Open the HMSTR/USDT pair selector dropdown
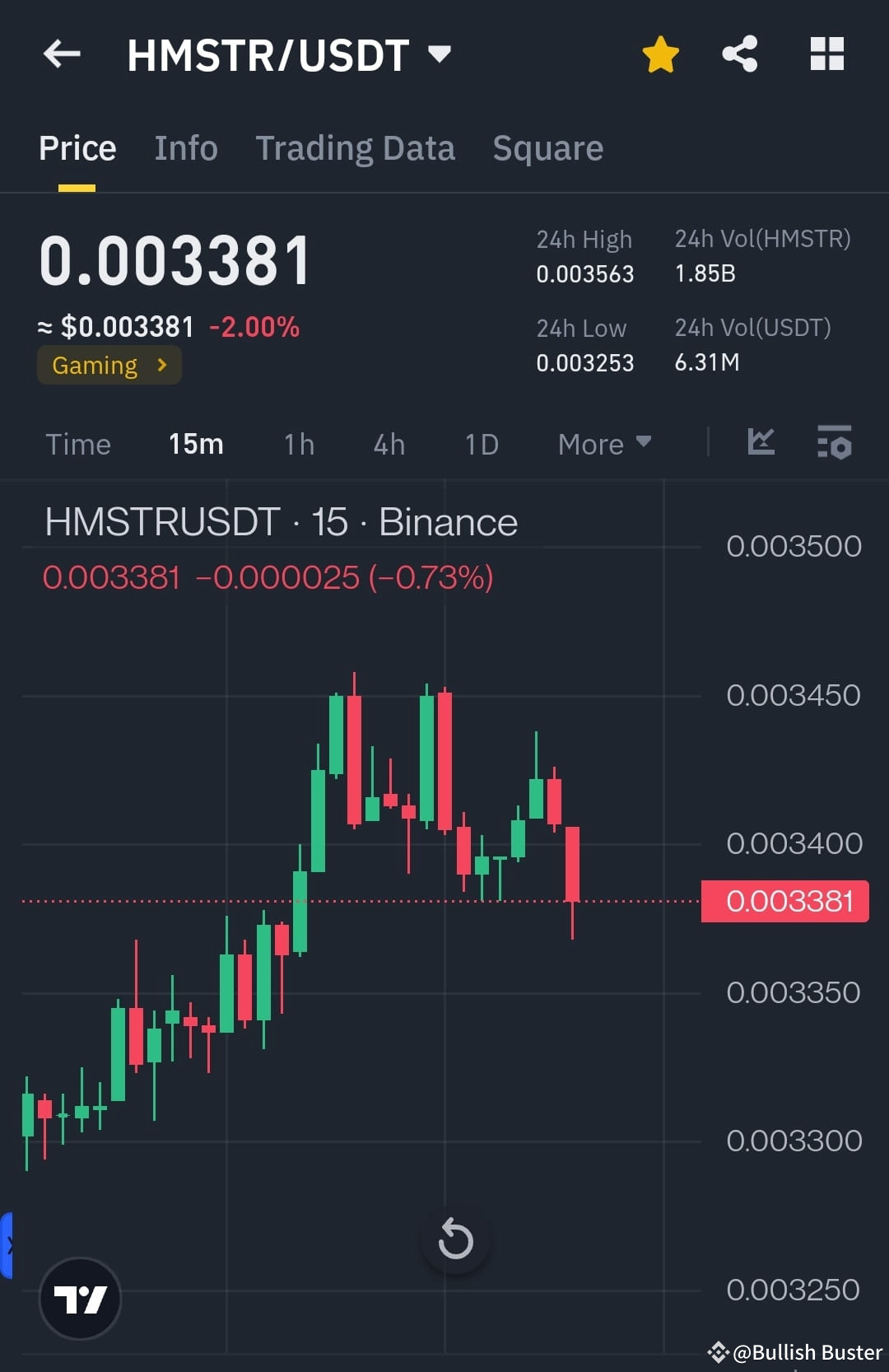The width and height of the screenshot is (889, 1372). click(440, 54)
